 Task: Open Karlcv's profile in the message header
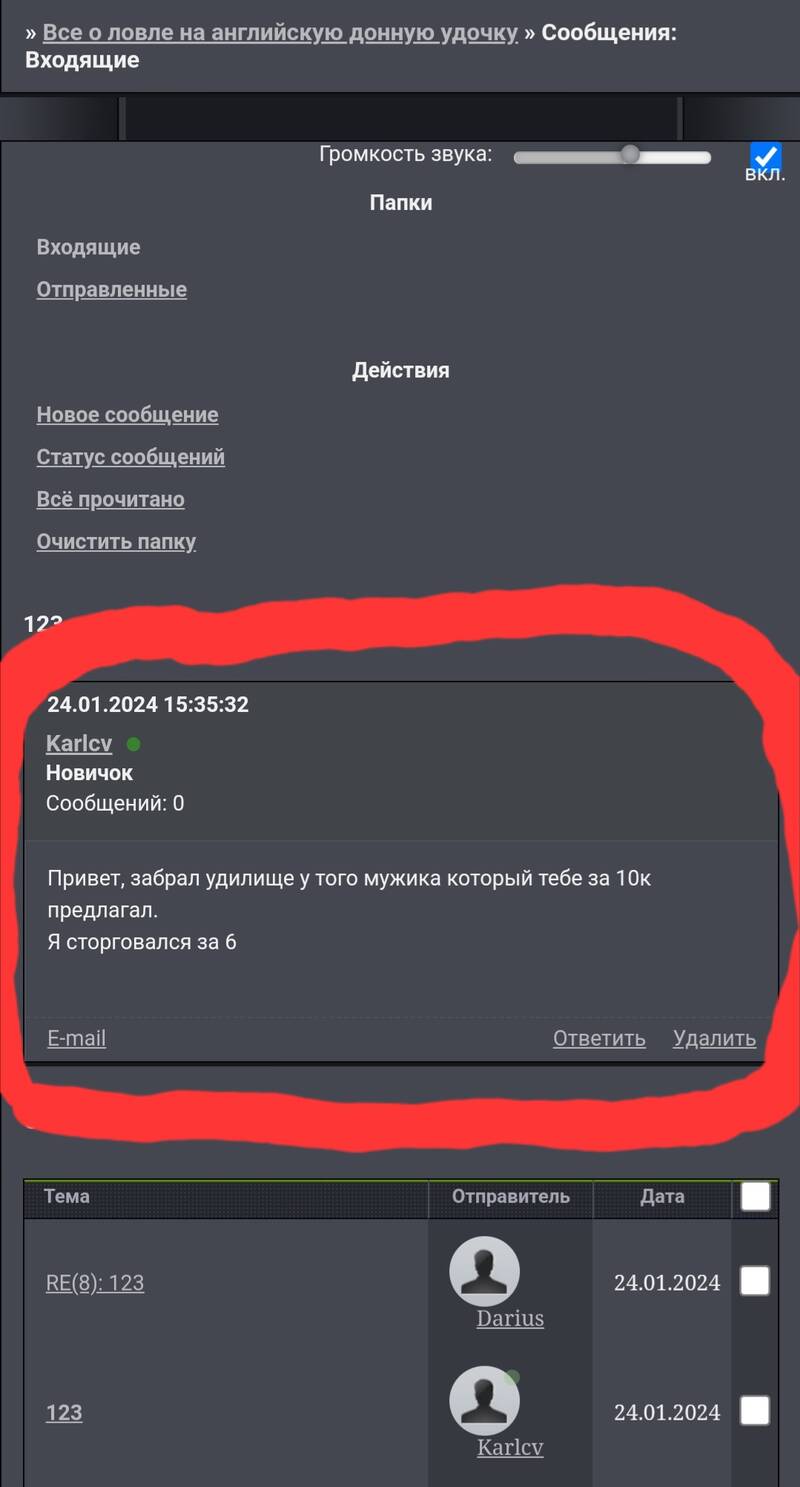tap(79, 744)
